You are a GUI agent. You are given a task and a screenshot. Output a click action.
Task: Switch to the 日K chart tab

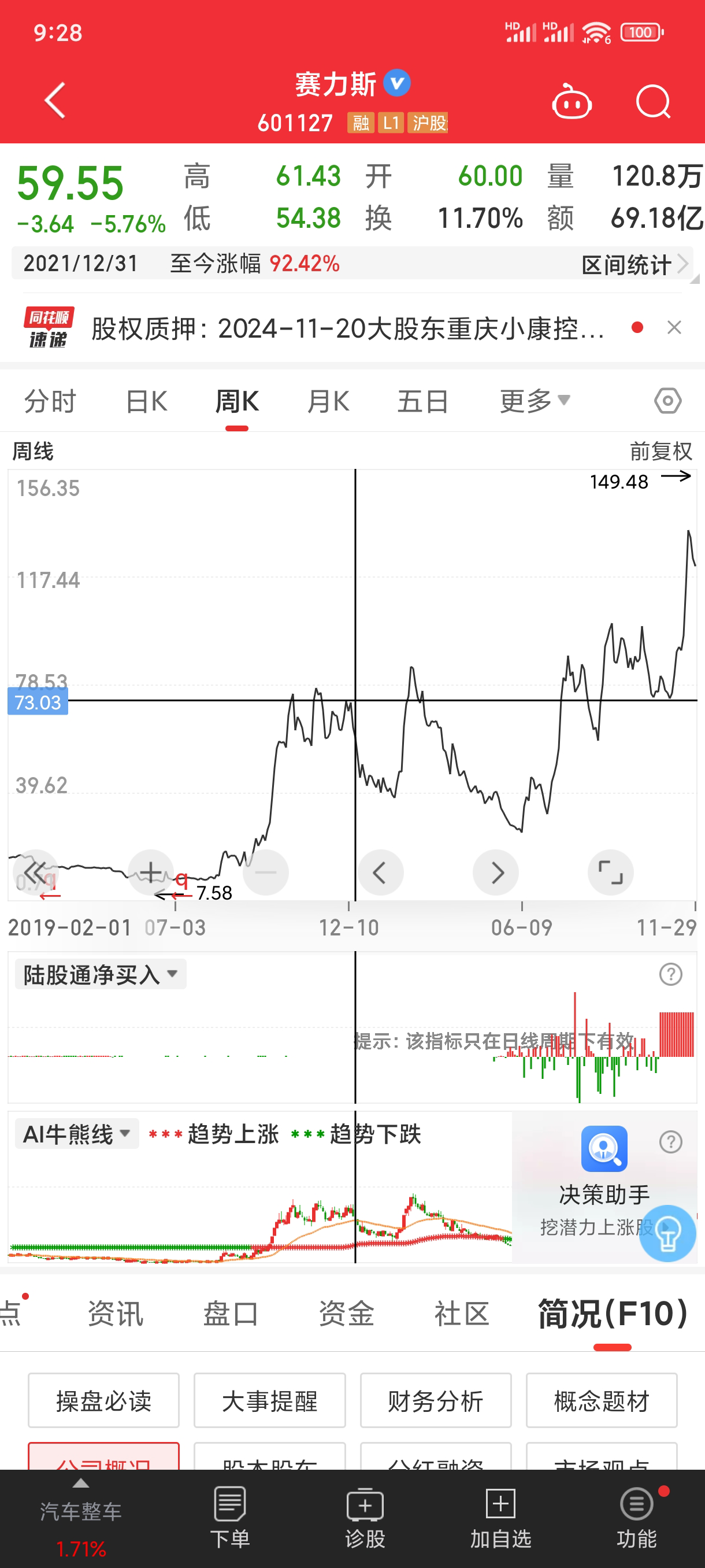[x=147, y=402]
